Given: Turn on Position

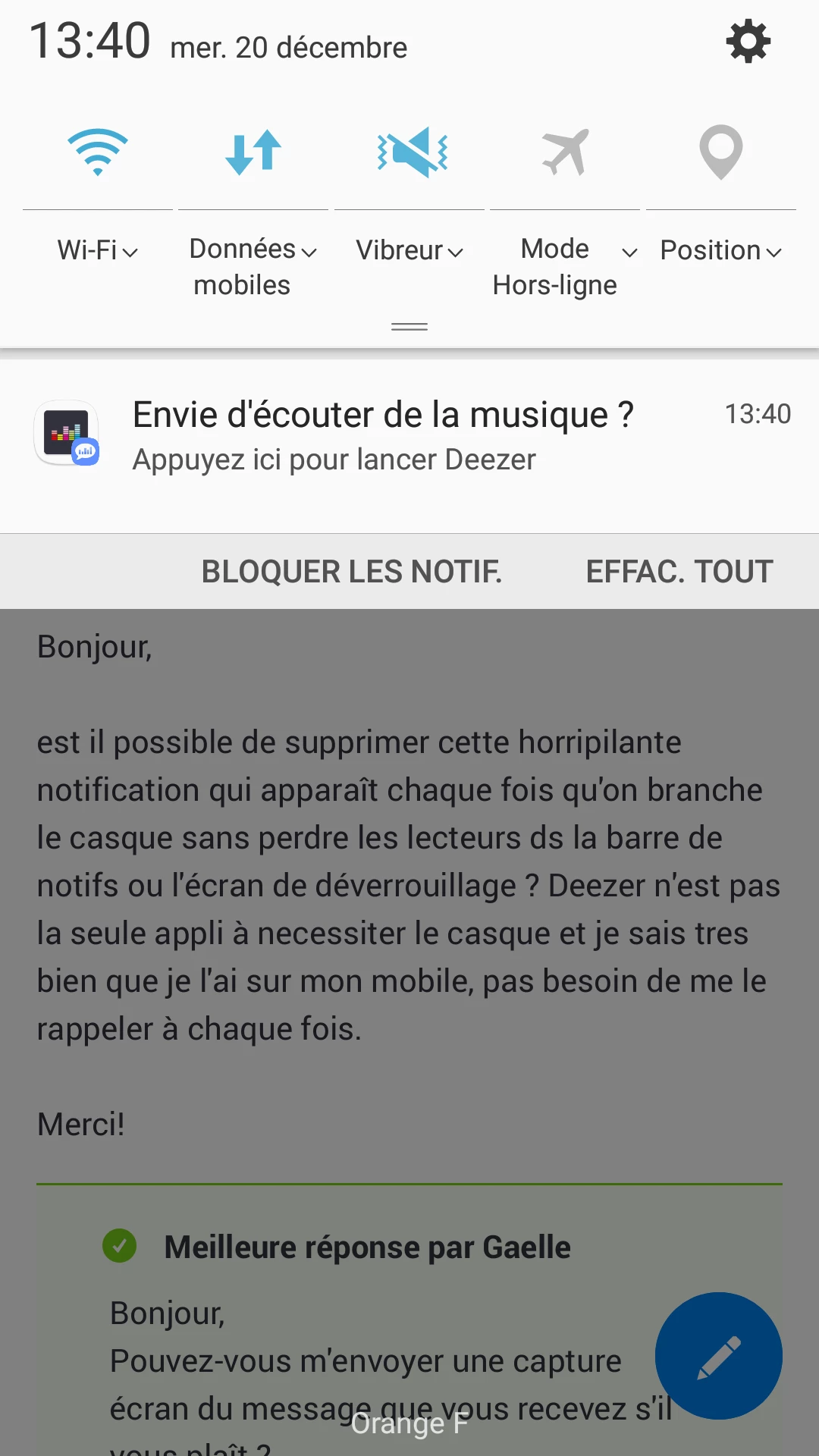Looking at the screenshot, I should [720, 152].
